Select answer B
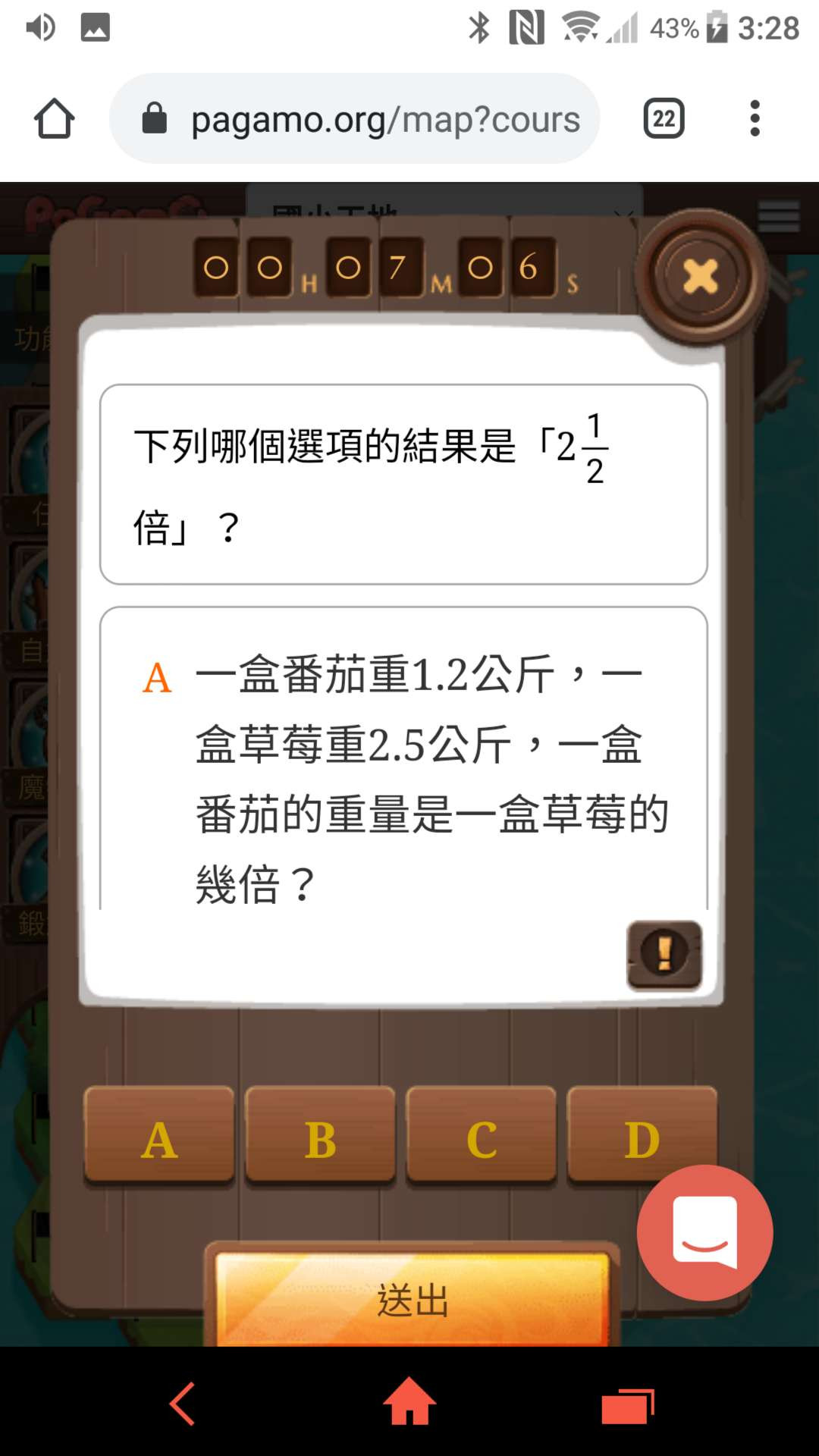Screen dimensions: 819x1456 [x=321, y=1135]
